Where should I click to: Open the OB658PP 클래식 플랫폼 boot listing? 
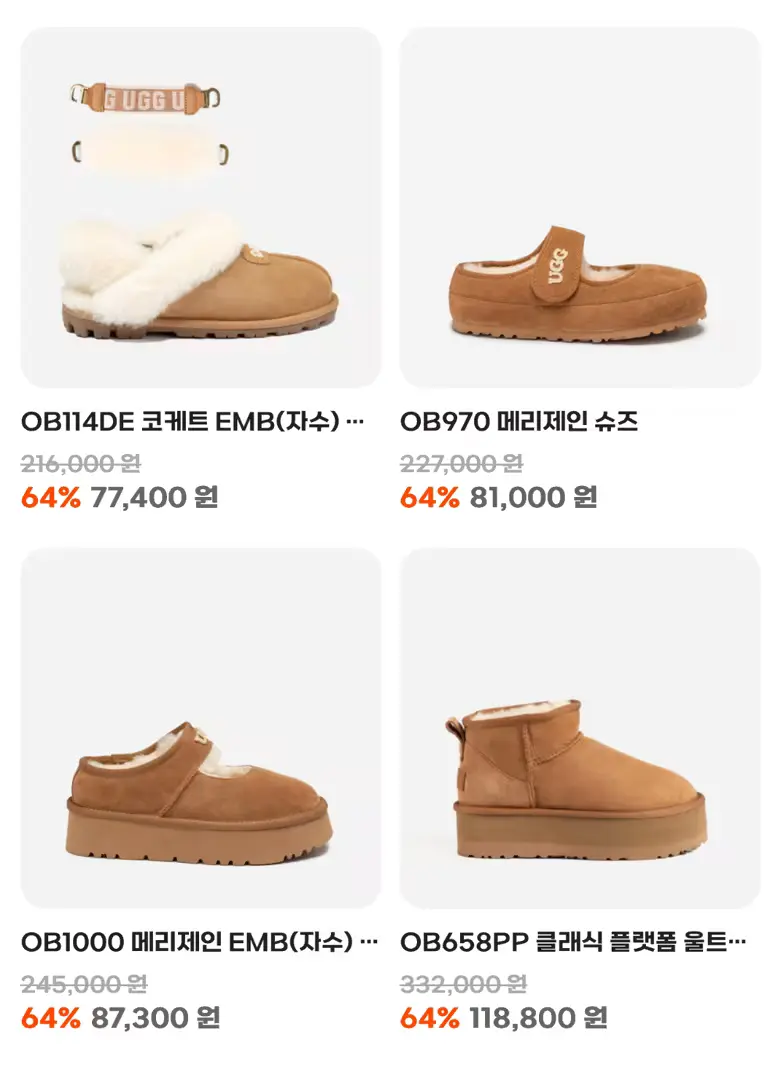[580, 728]
